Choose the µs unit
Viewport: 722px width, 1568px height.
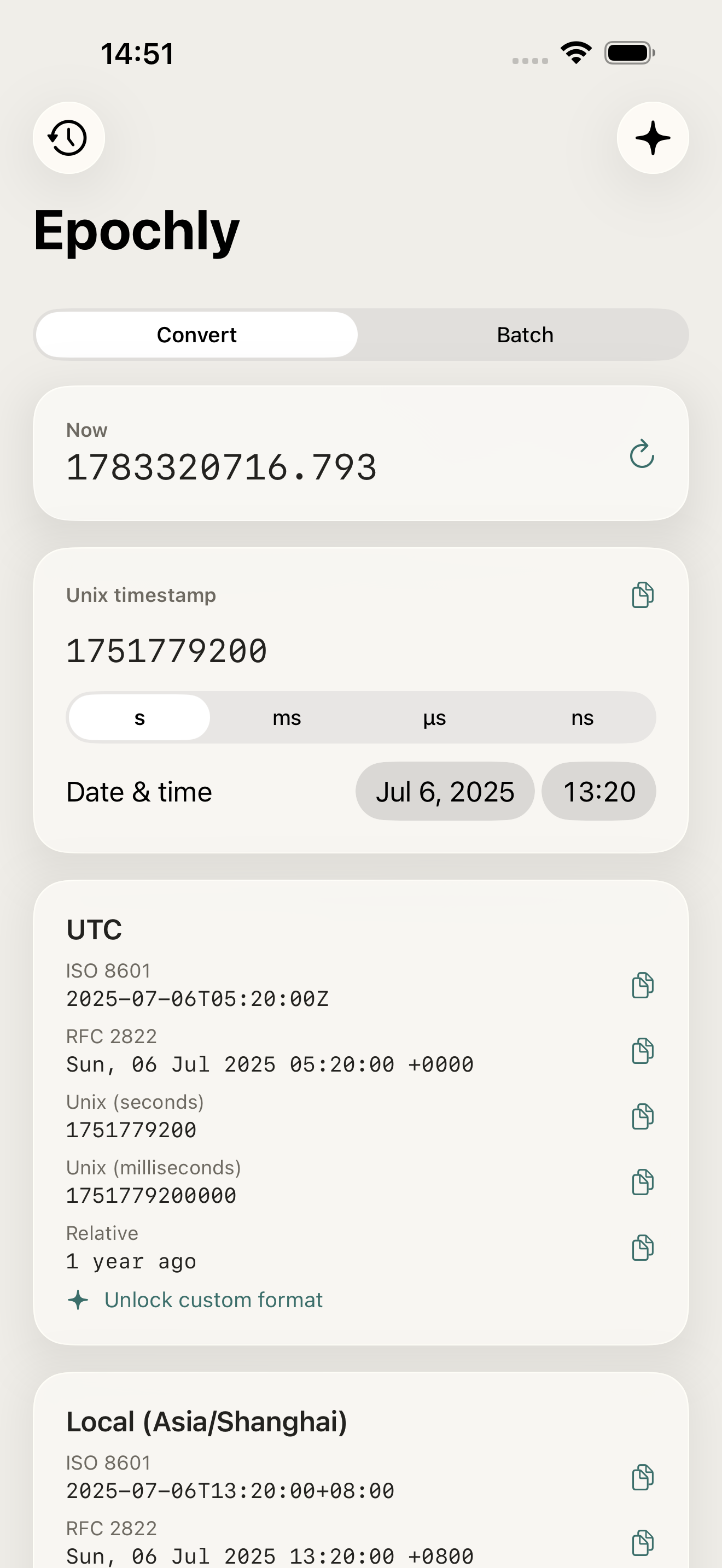[435, 718]
